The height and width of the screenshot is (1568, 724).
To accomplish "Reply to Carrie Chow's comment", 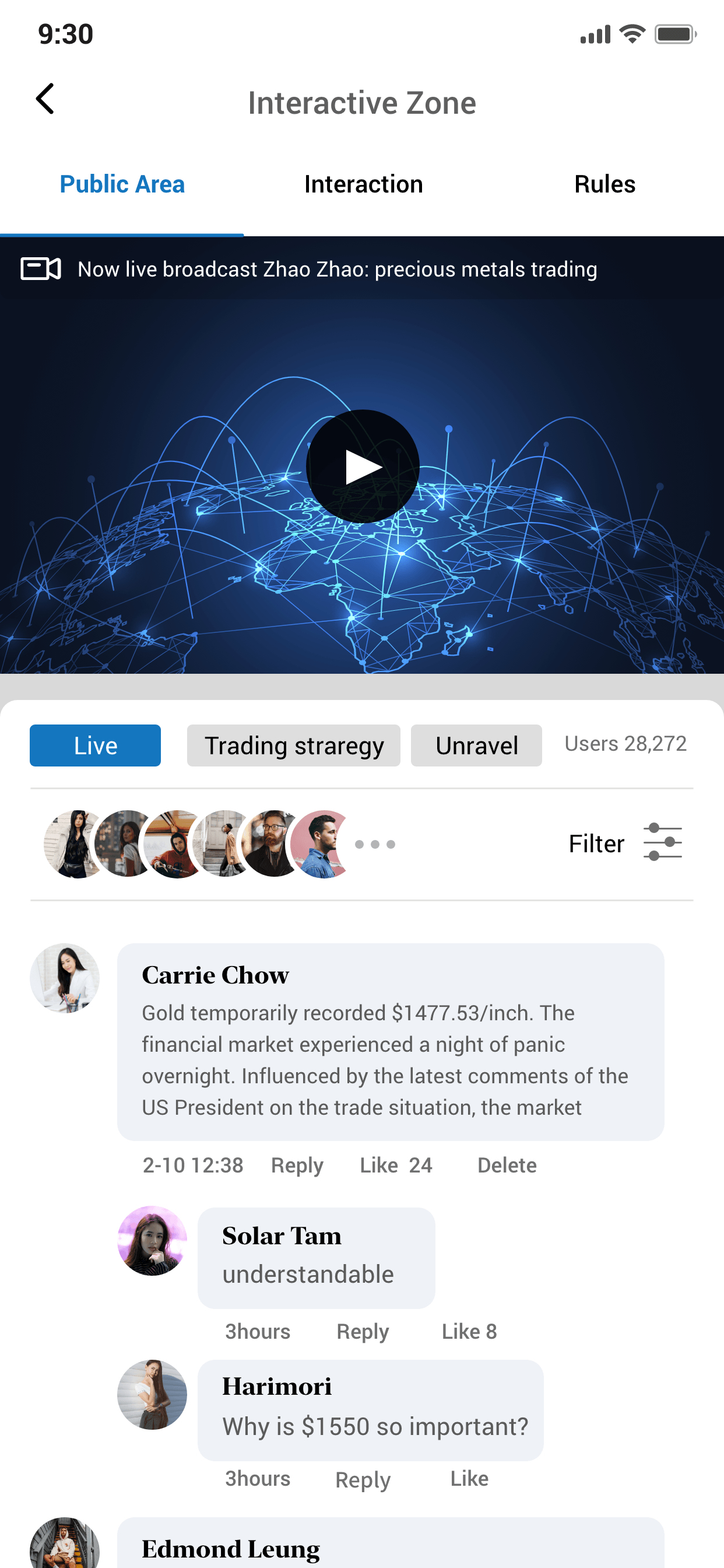I will pyautogui.click(x=297, y=1165).
